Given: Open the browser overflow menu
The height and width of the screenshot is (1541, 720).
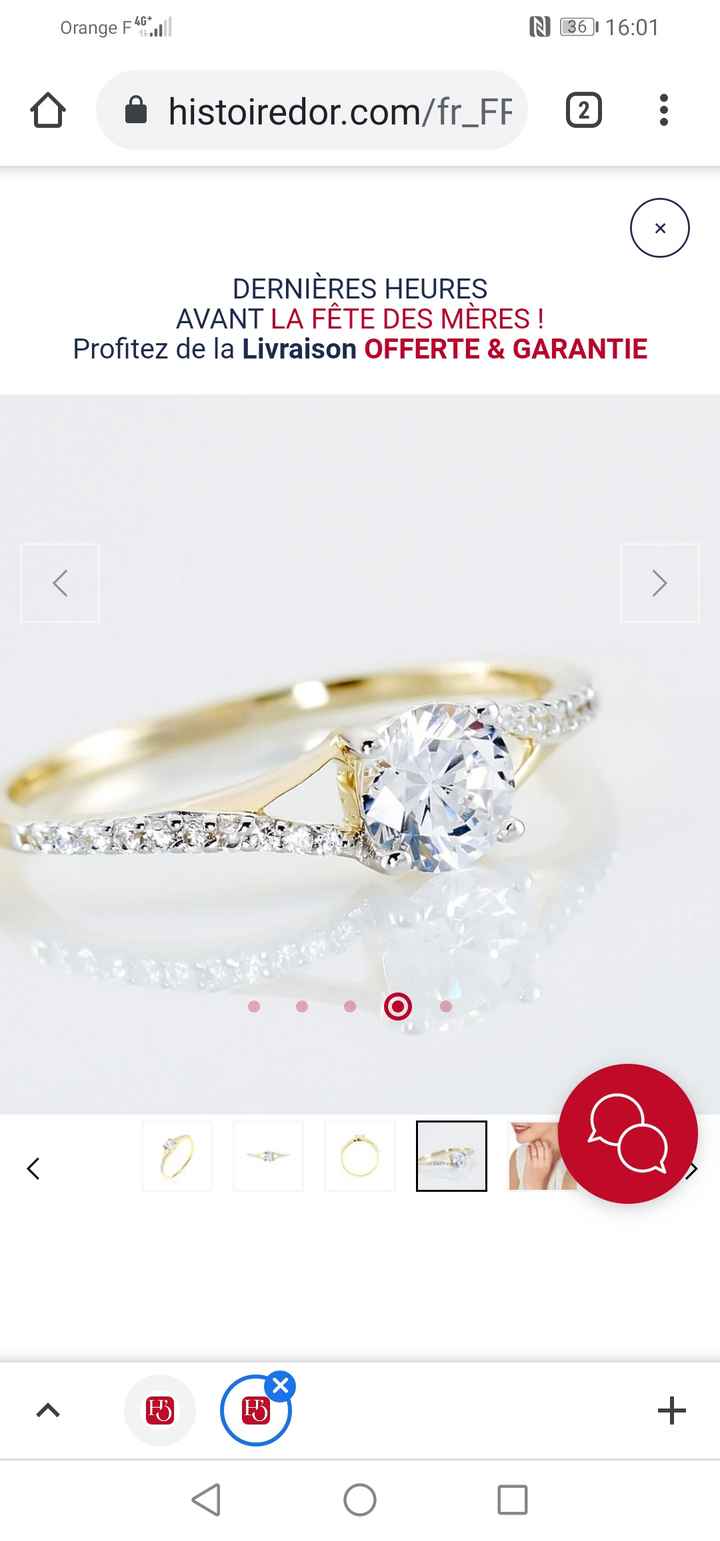Looking at the screenshot, I should point(663,110).
